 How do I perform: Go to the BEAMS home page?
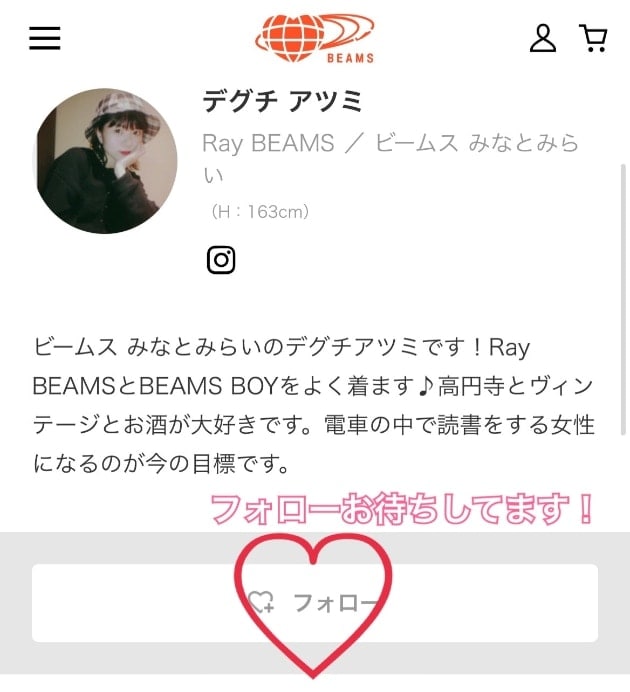(x=314, y=38)
